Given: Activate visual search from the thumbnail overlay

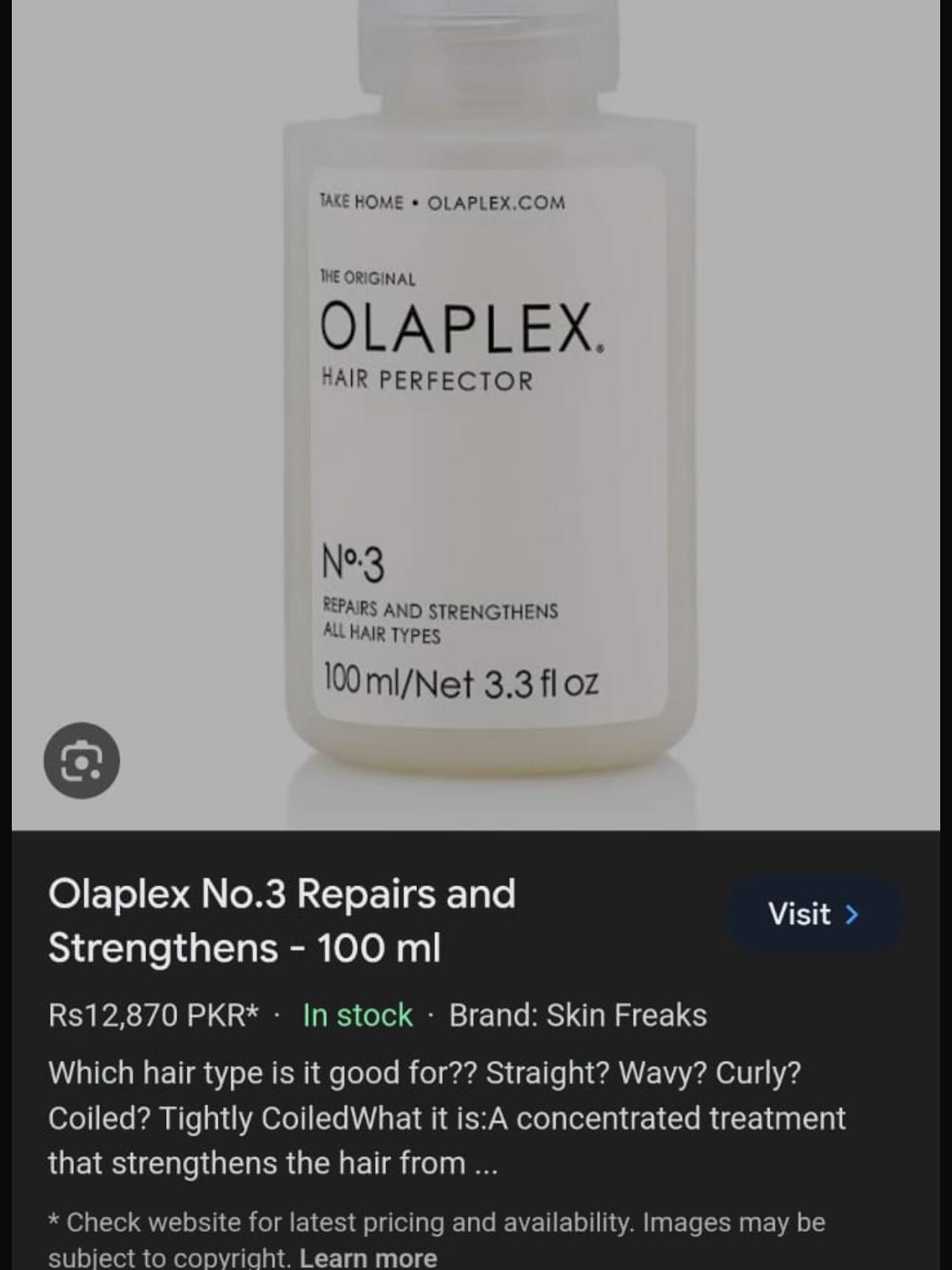Looking at the screenshot, I should click(81, 760).
